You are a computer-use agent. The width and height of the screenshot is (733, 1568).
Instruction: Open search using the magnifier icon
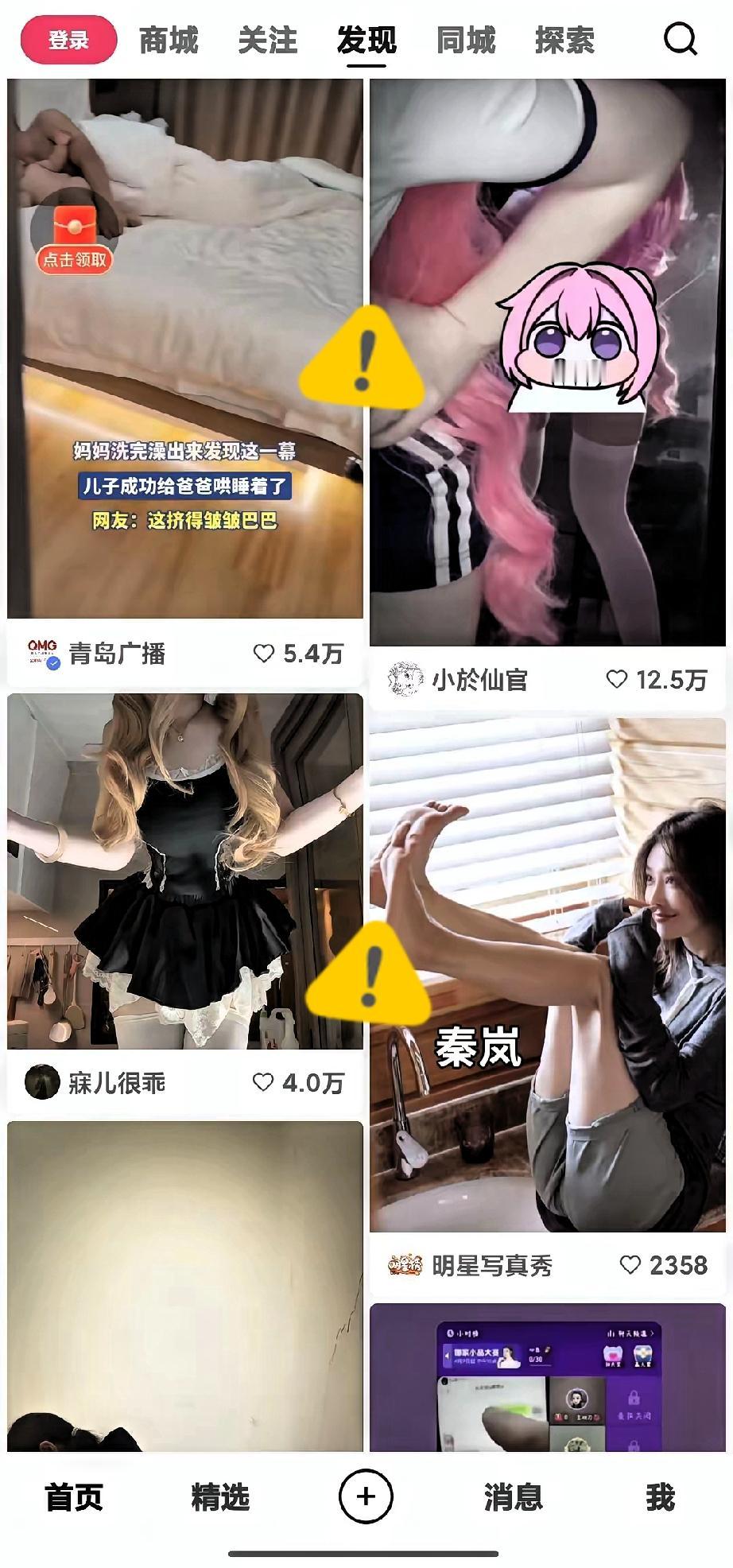pyautogui.click(x=680, y=41)
